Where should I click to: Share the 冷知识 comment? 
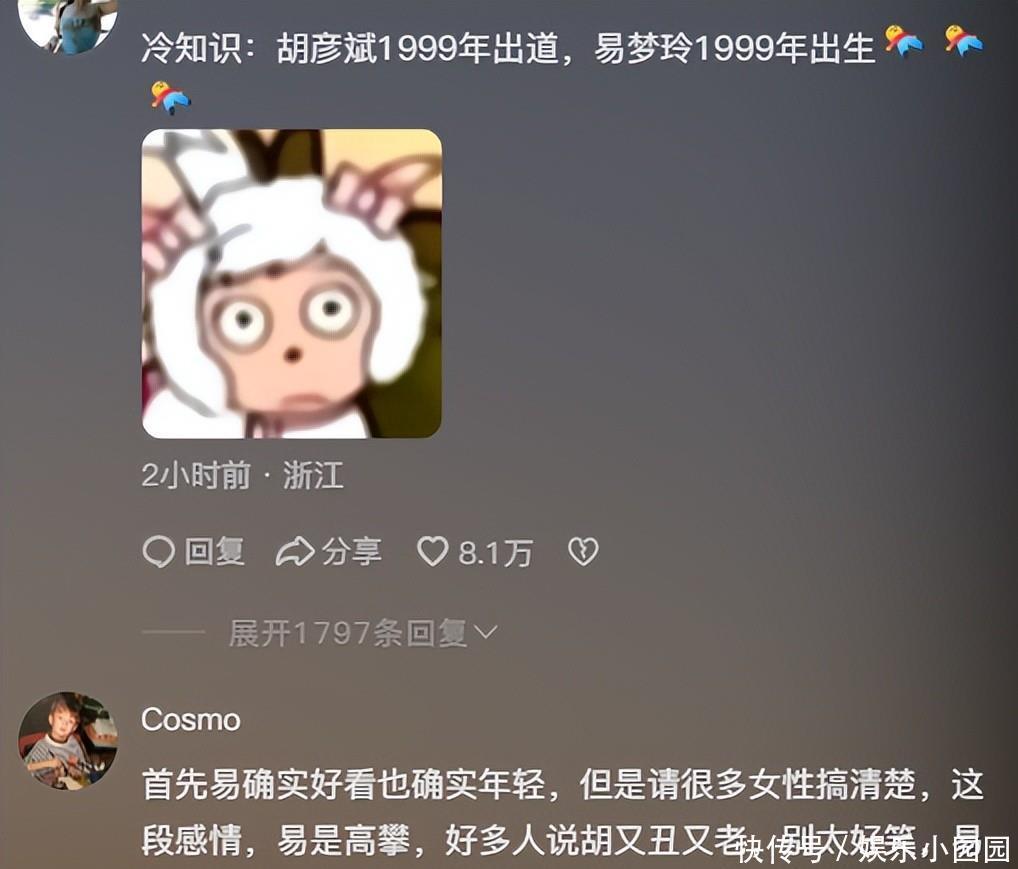[329, 552]
